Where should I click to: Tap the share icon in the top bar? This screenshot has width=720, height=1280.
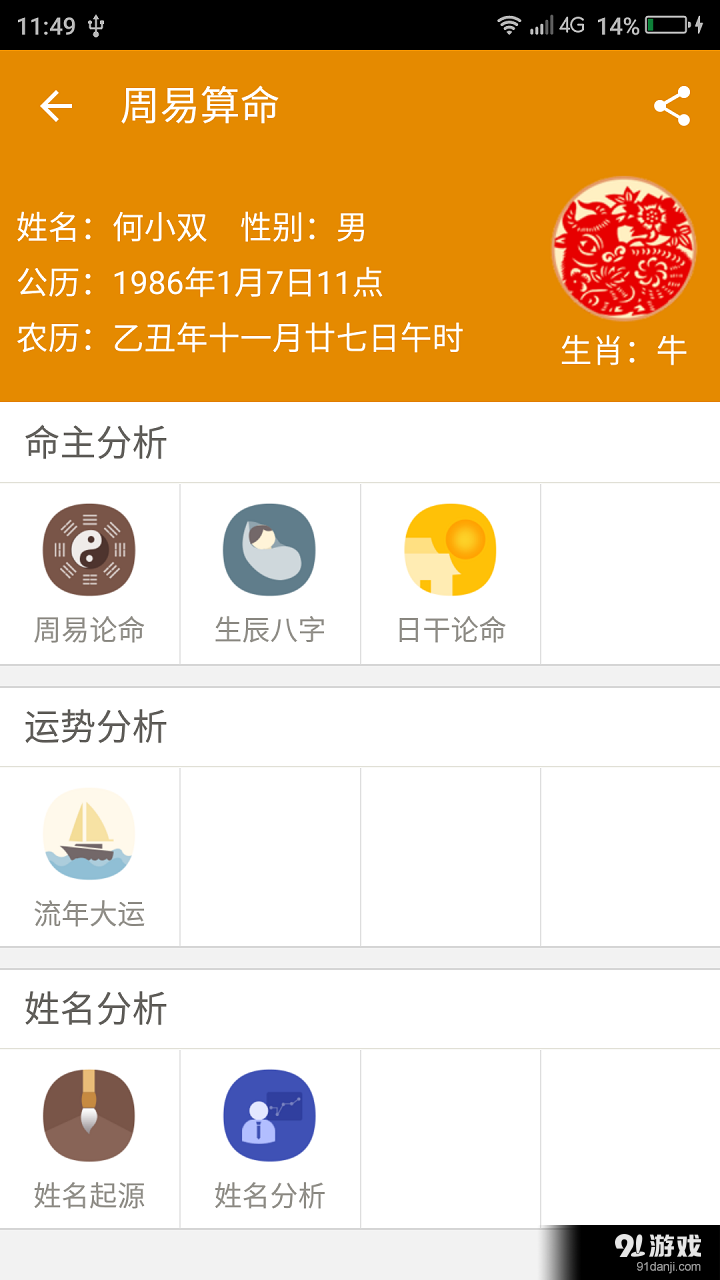pyautogui.click(x=673, y=106)
